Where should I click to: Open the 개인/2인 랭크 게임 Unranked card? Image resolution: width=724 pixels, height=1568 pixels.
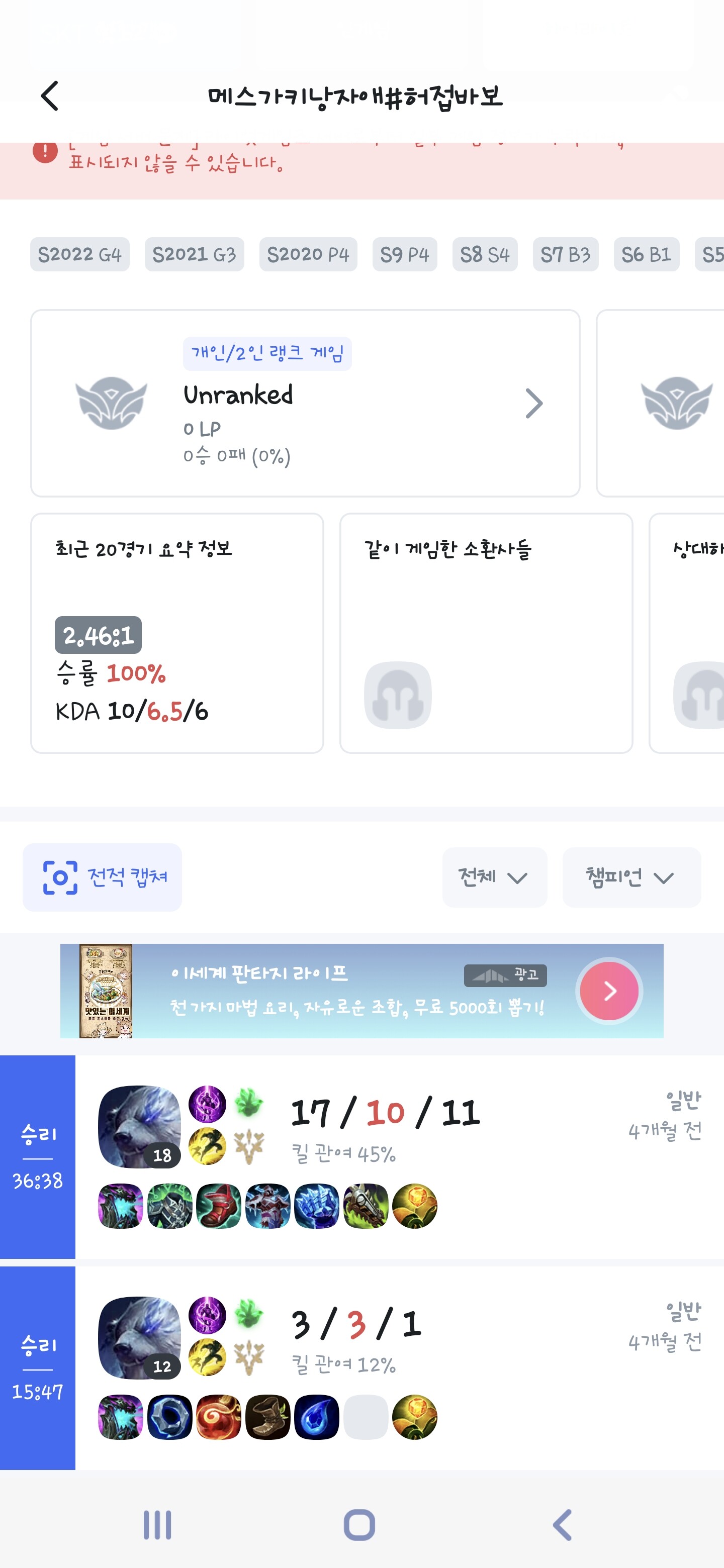(305, 403)
